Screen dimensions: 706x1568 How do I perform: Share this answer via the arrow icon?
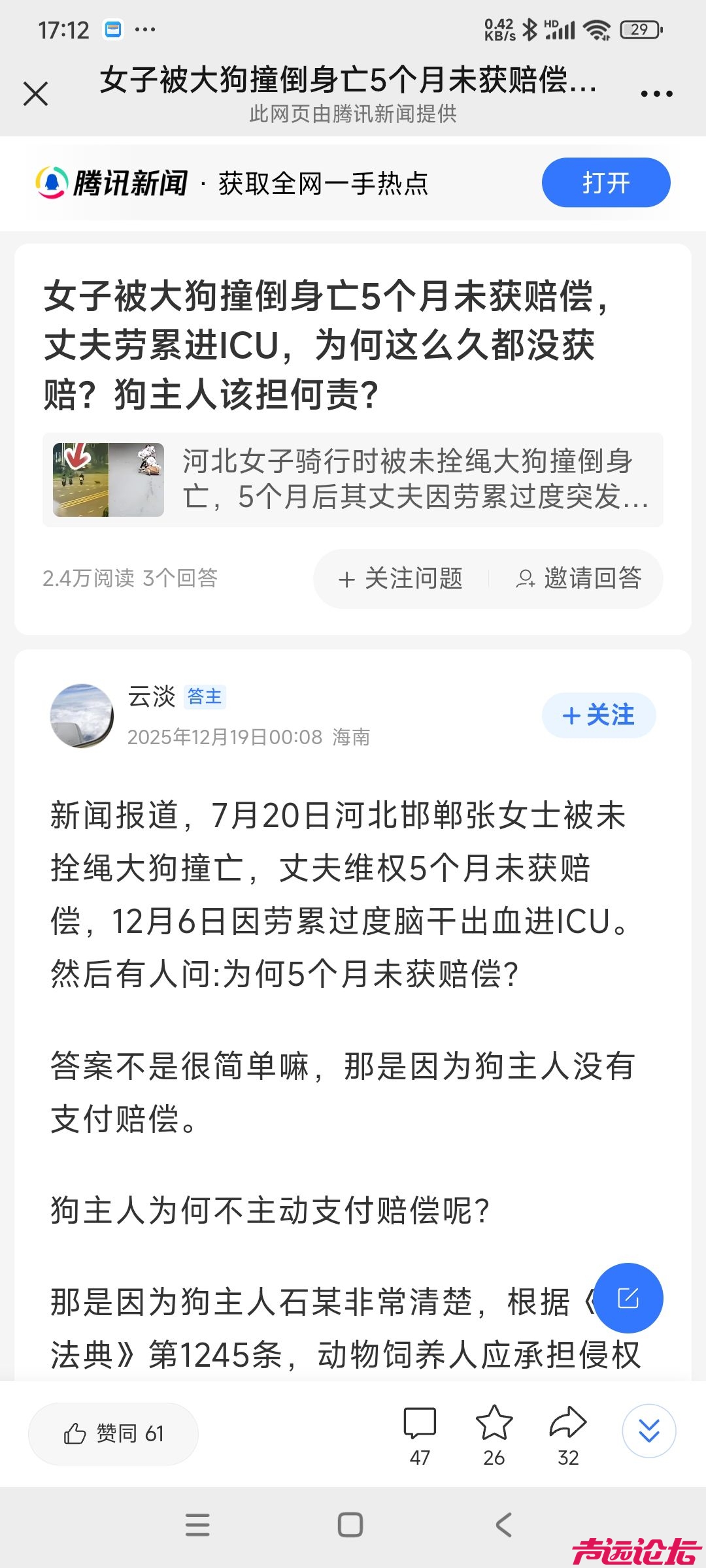(x=568, y=1435)
